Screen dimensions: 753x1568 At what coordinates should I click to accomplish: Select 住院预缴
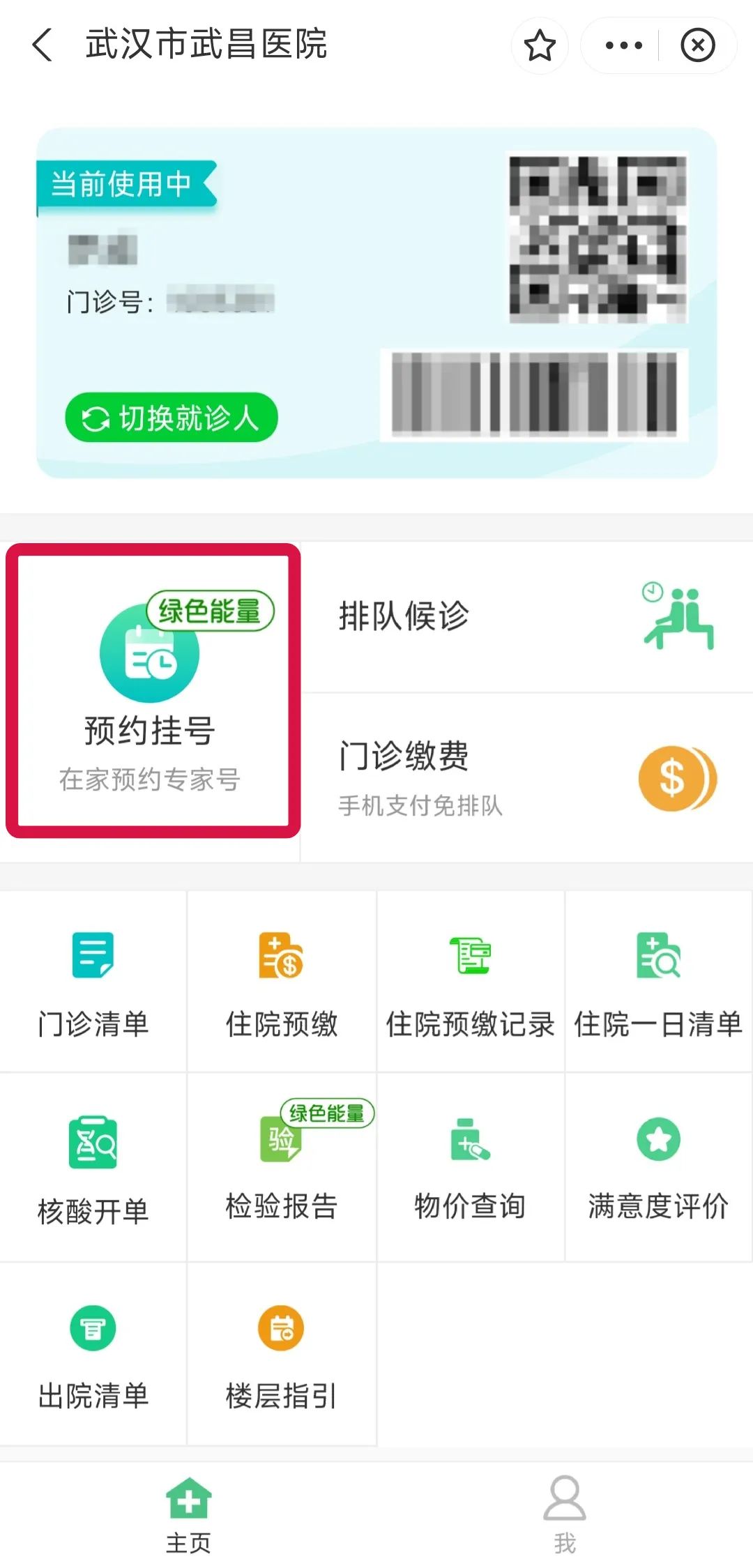282,982
